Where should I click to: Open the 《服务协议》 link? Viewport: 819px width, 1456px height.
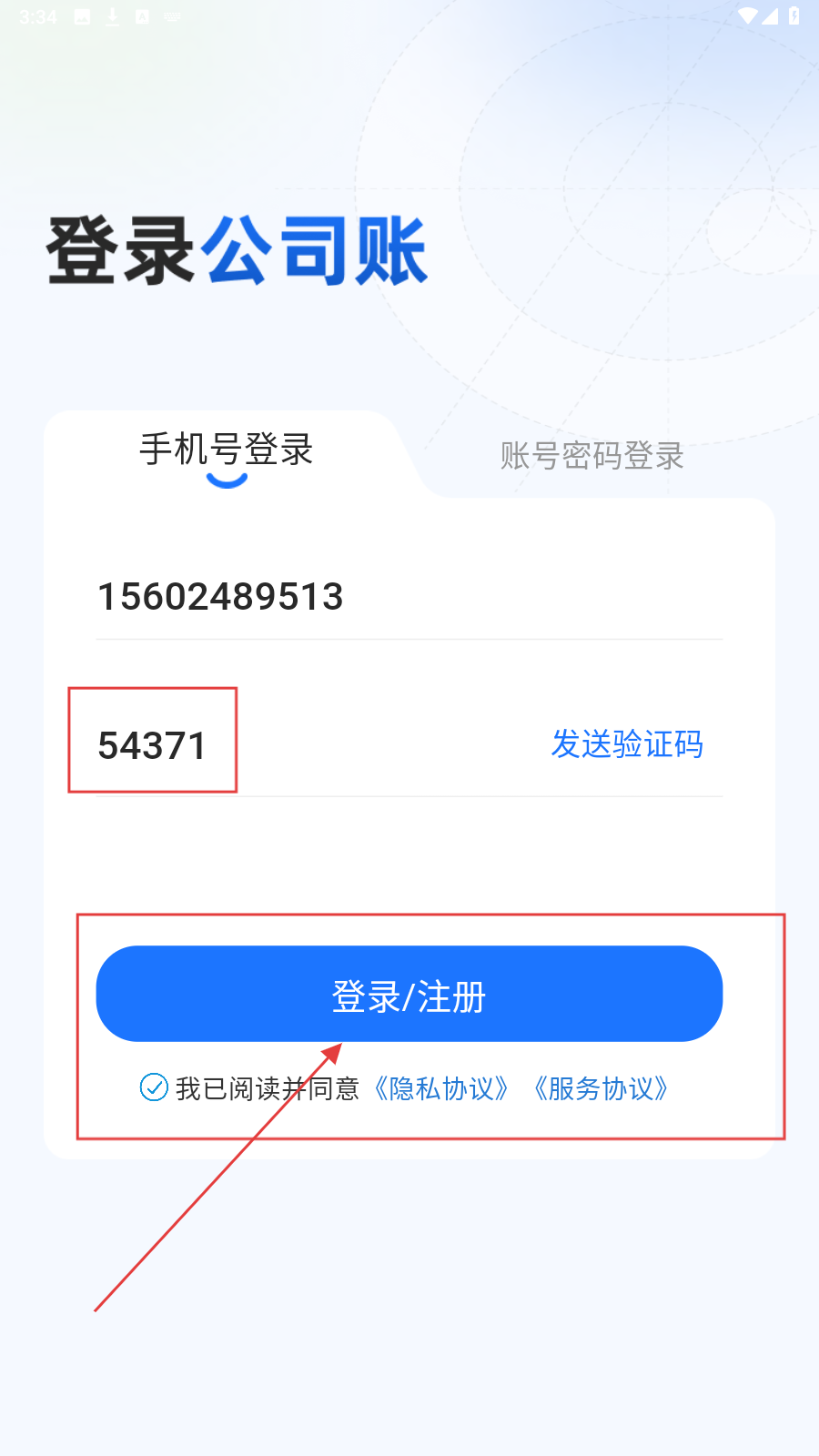(601, 1088)
